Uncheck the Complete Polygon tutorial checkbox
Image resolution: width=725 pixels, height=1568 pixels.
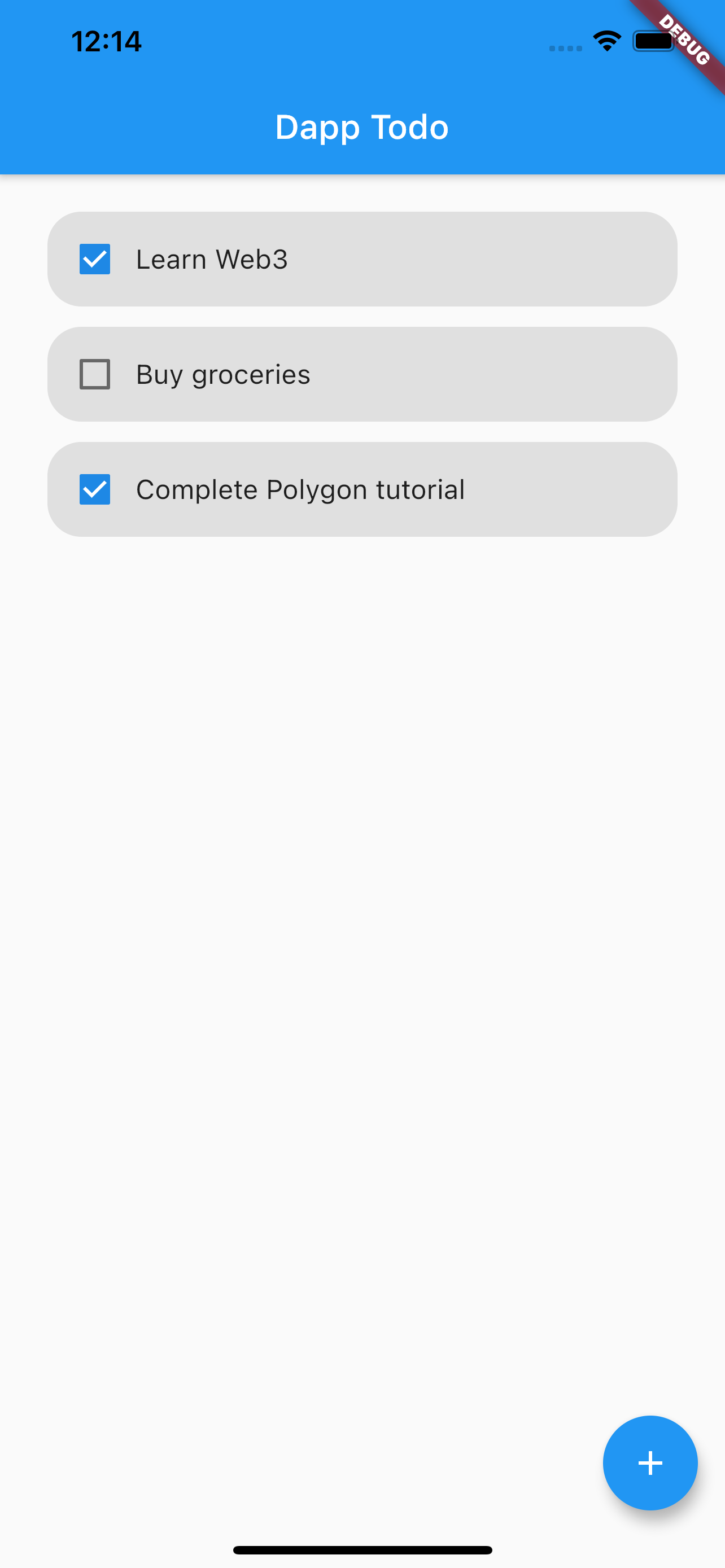pyautogui.click(x=95, y=489)
